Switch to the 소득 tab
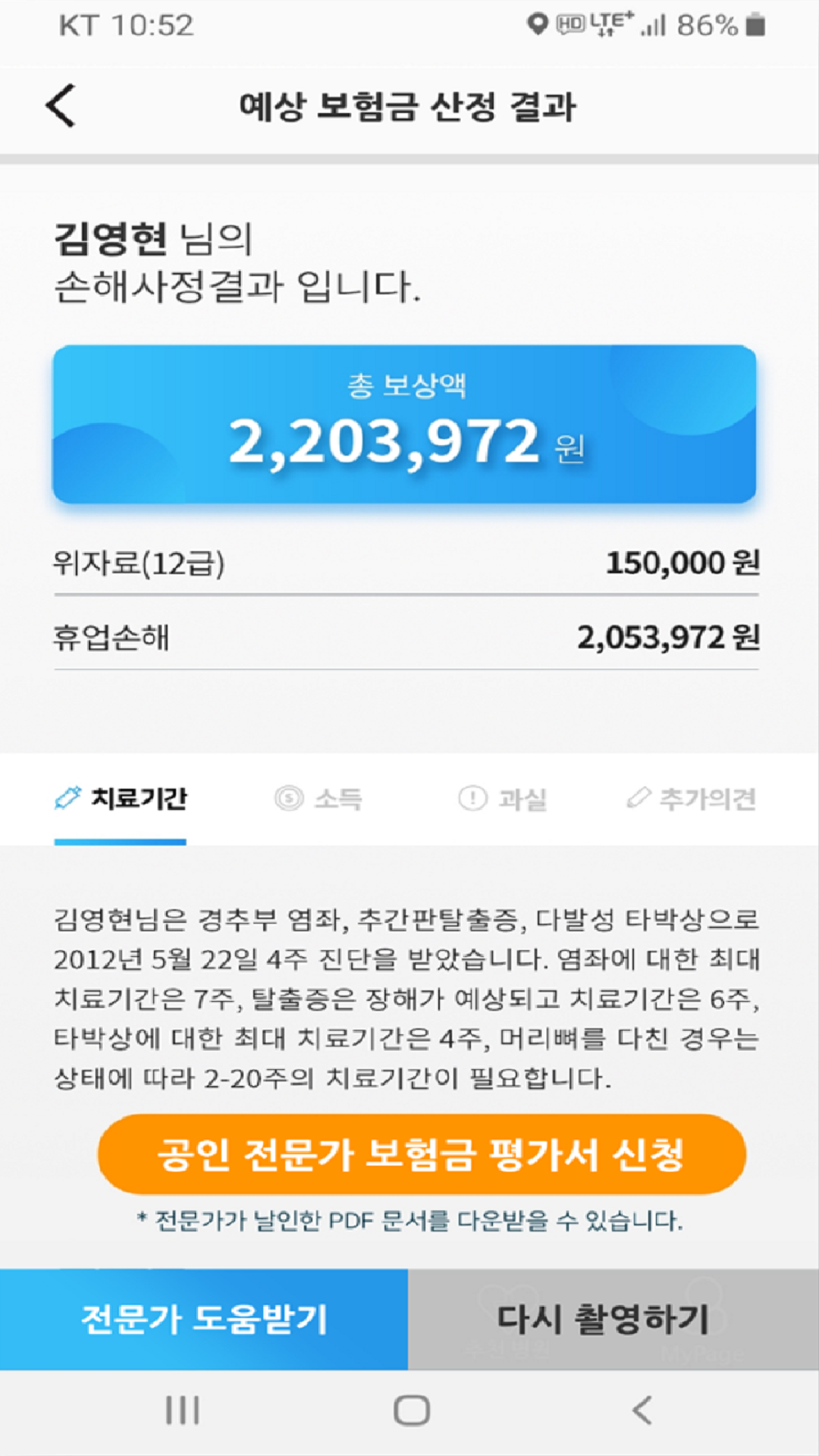This screenshot has width=819, height=1456. pos(319,799)
